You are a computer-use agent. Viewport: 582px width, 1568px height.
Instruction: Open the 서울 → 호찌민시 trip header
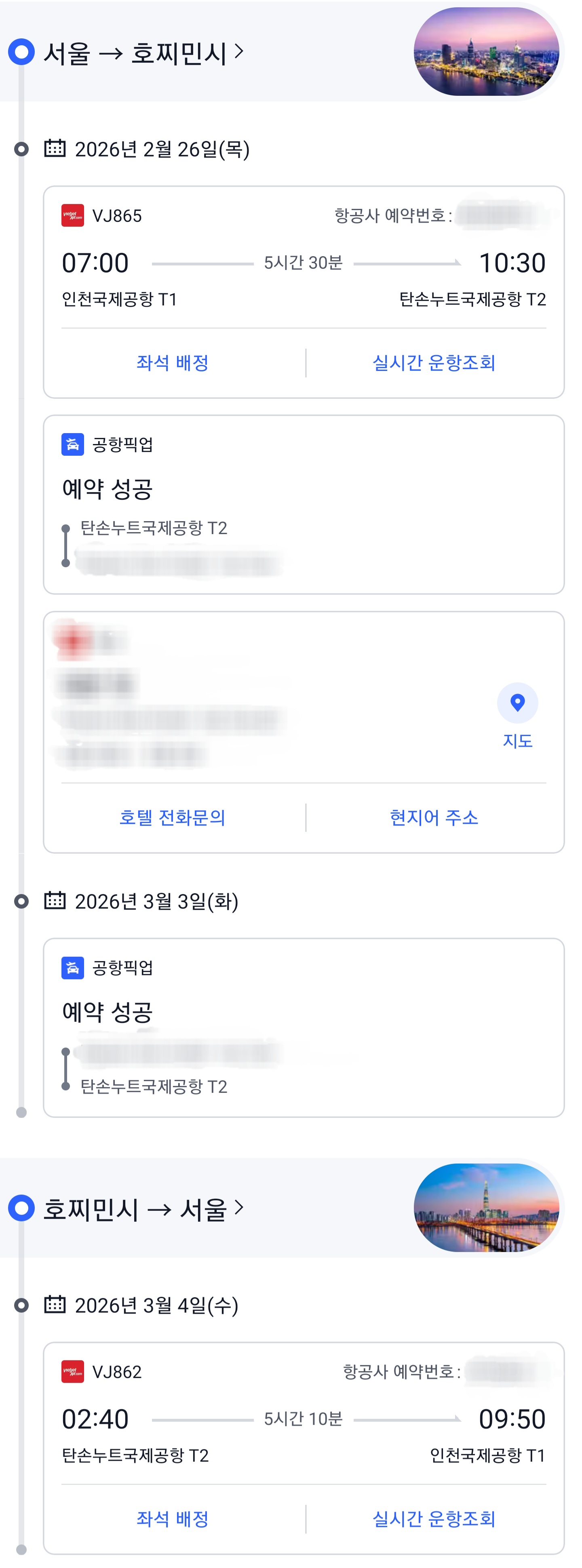coord(143,53)
